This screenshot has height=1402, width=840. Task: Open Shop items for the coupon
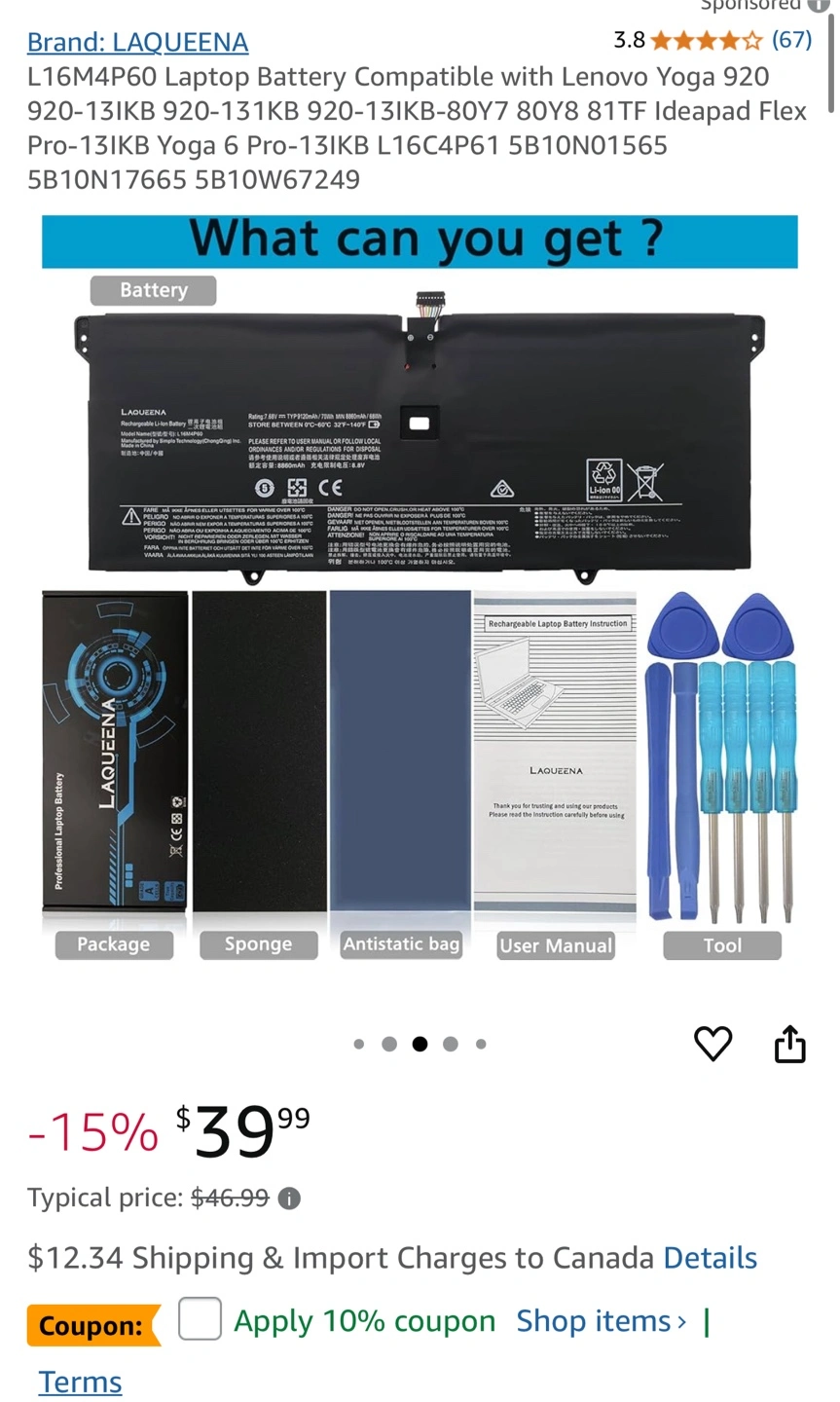[602, 1321]
